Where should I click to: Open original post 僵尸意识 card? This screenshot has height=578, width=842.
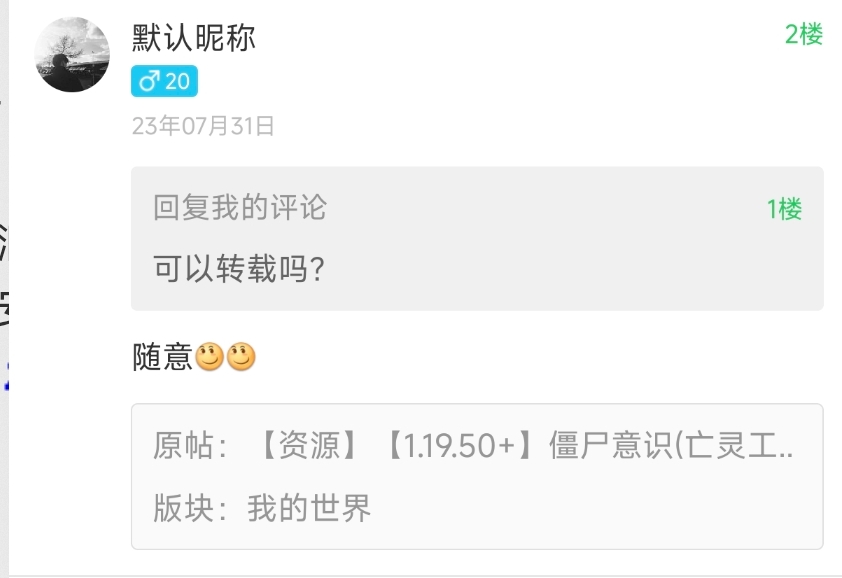[476, 476]
